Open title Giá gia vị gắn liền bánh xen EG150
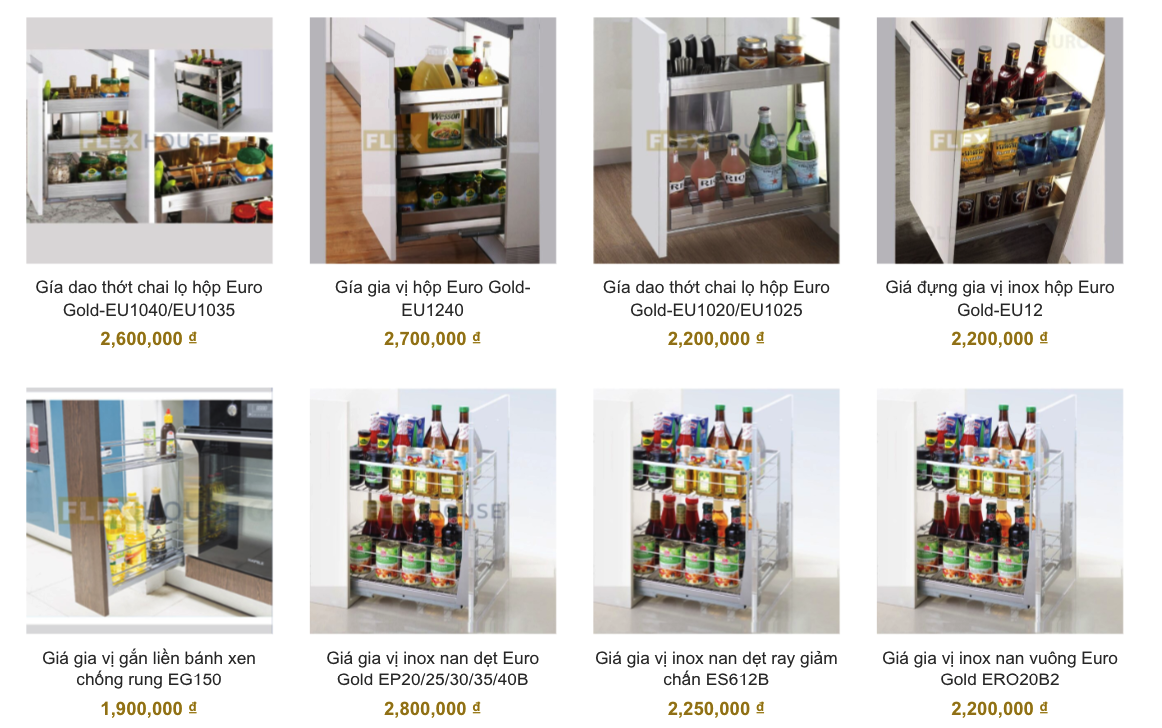 [149, 669]
